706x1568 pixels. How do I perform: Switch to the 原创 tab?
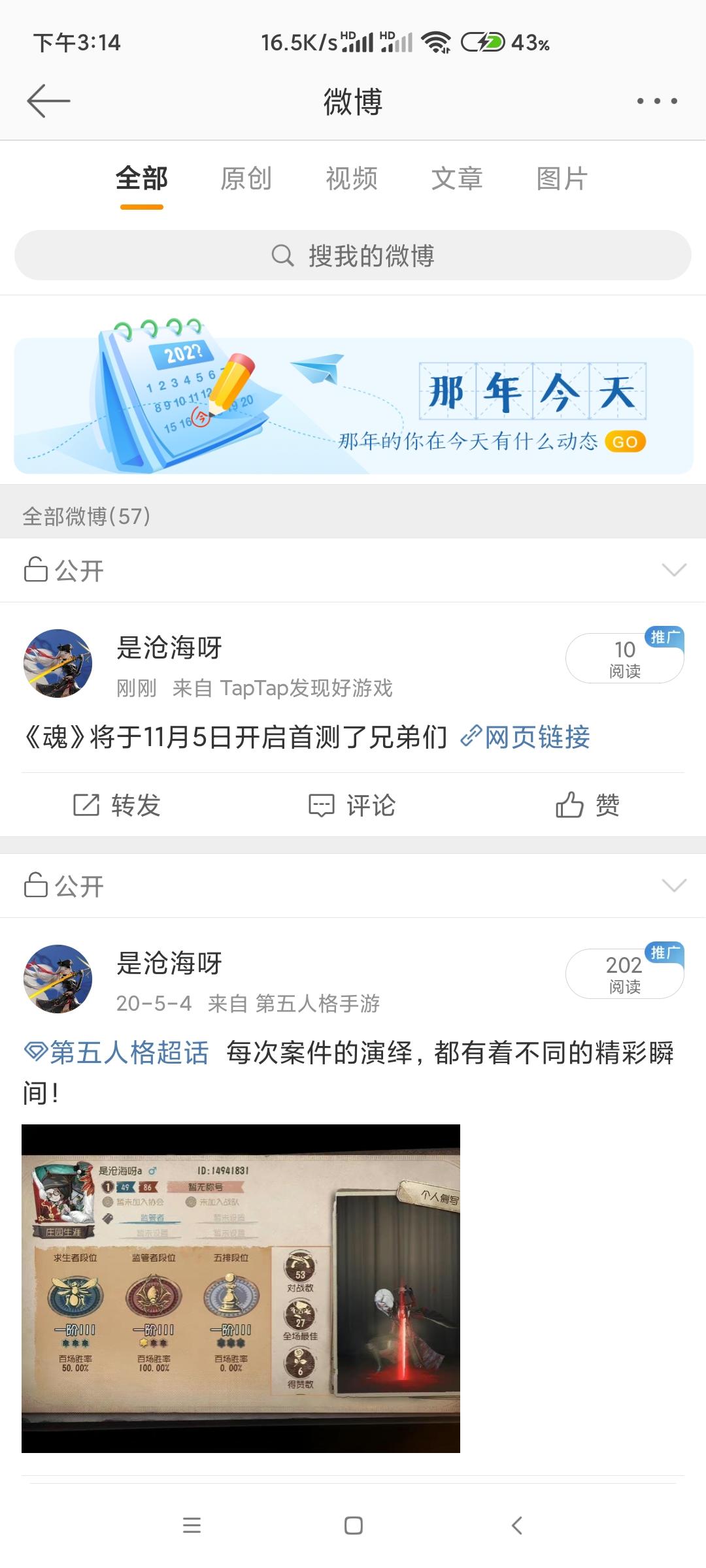246,178
